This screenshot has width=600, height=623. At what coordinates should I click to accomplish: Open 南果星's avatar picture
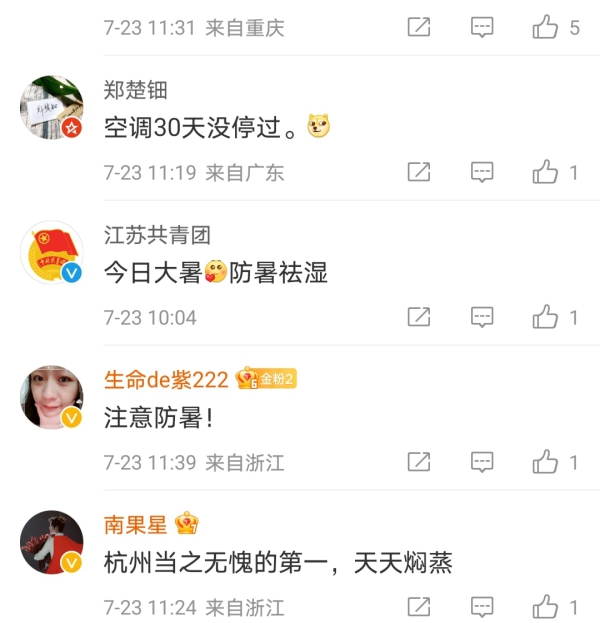click(51, 542)
